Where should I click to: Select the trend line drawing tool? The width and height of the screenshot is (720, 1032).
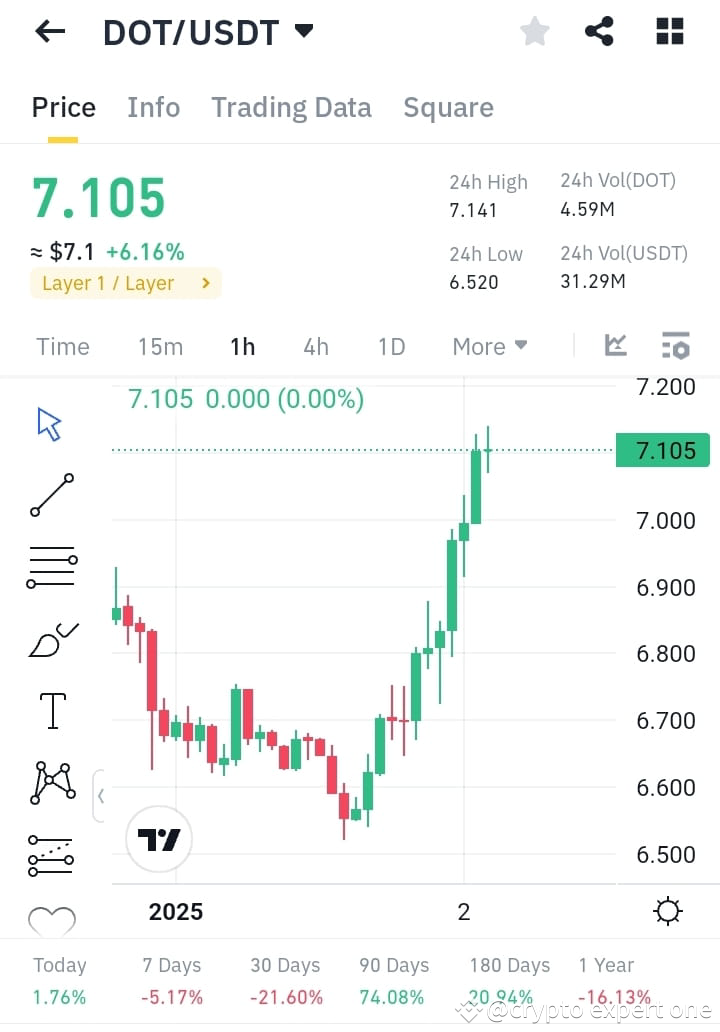tap(51, 495)
